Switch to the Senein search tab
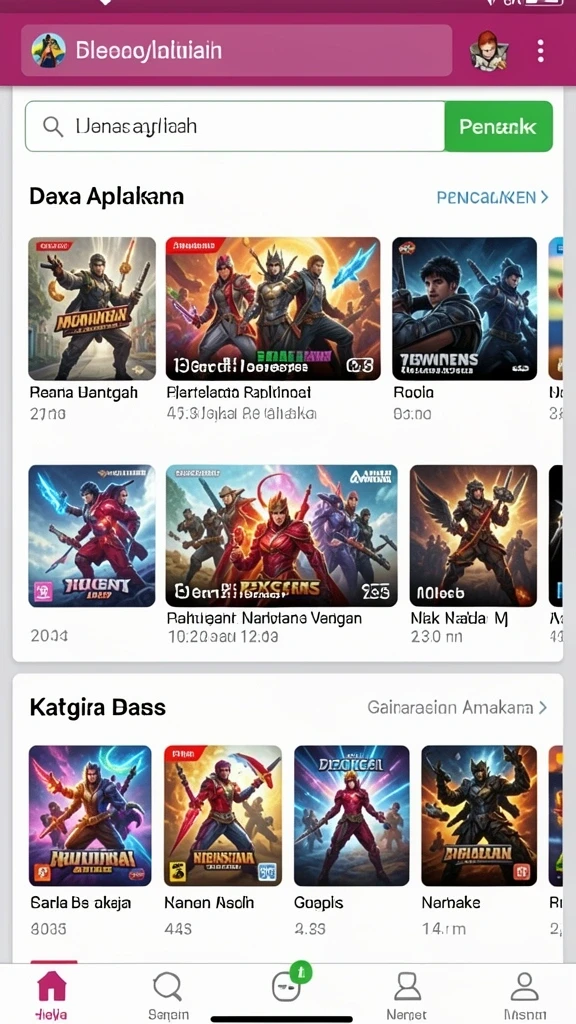 coord(168,995)
